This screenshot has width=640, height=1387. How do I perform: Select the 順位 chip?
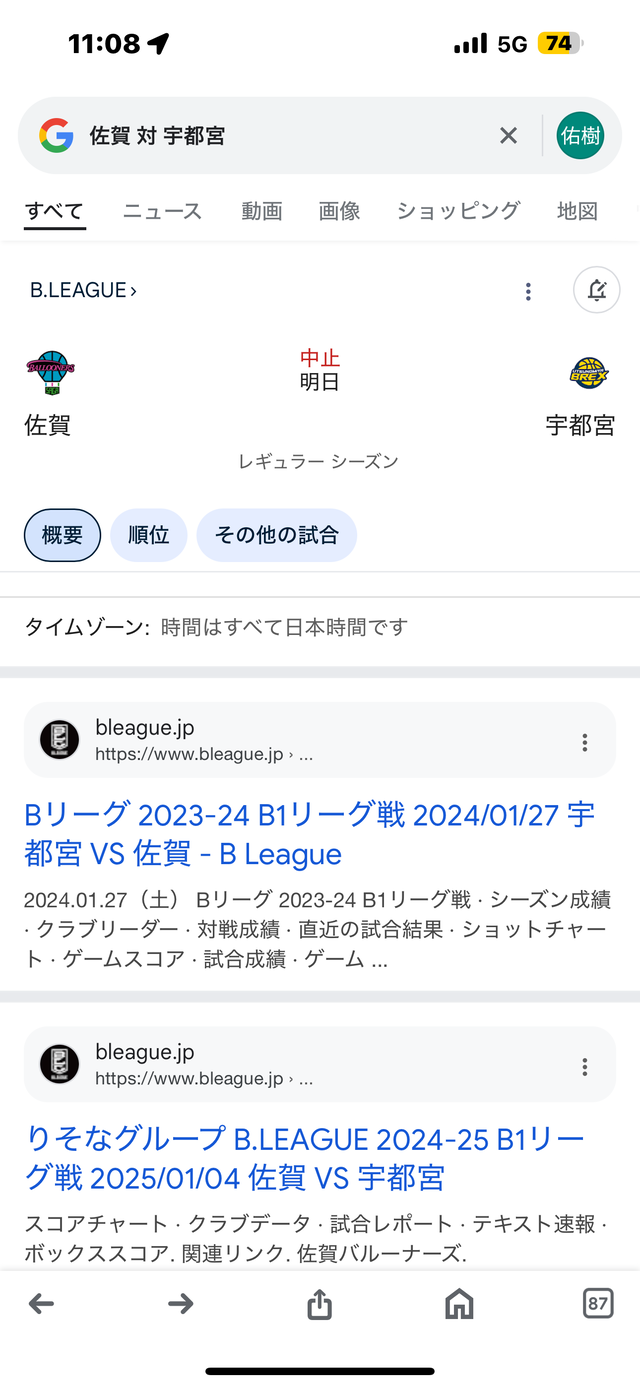pyautogui.click(x=148, y=535)
